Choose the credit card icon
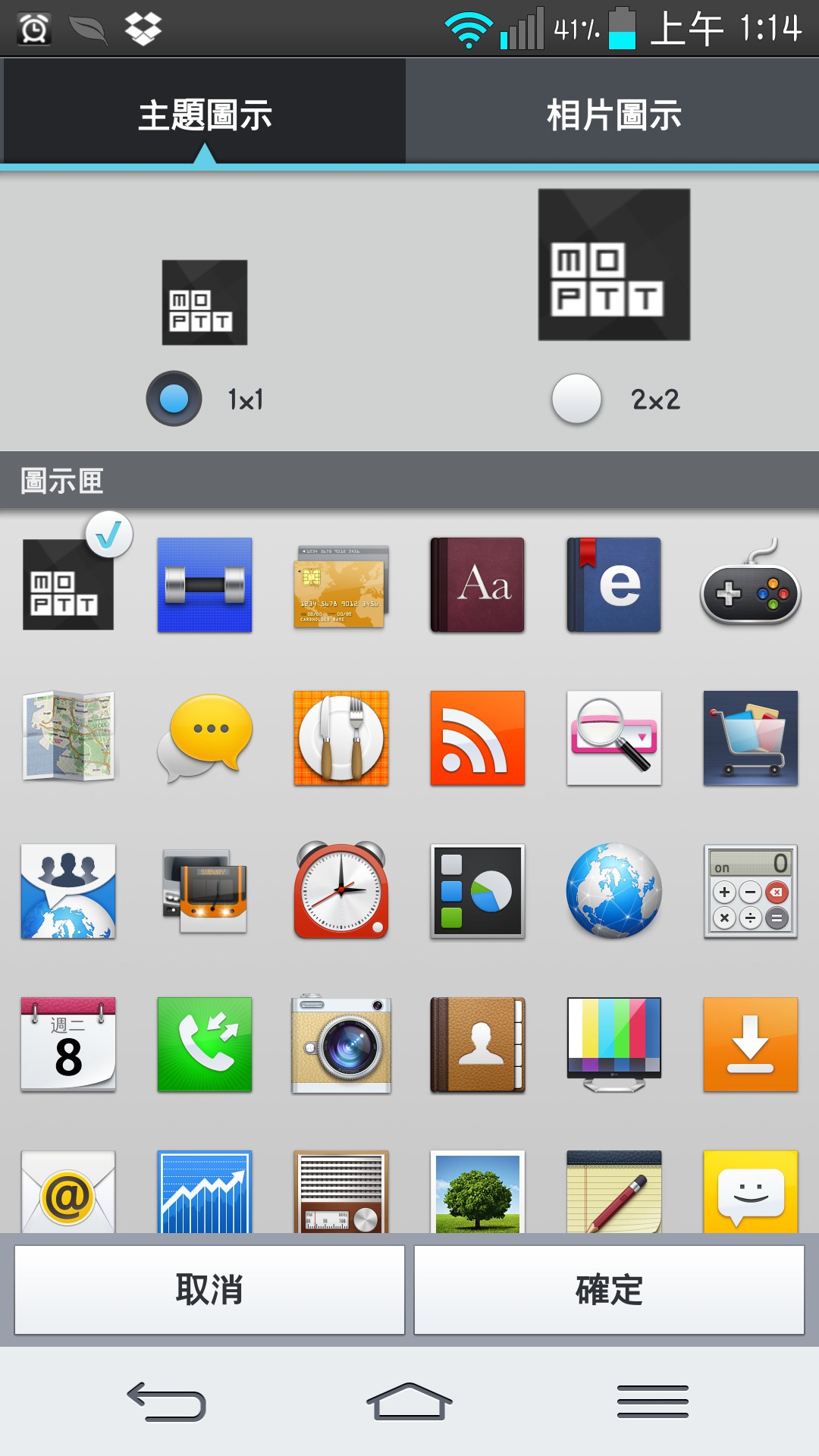Viewport: 819px width, 1456px height. pos(341,586)
